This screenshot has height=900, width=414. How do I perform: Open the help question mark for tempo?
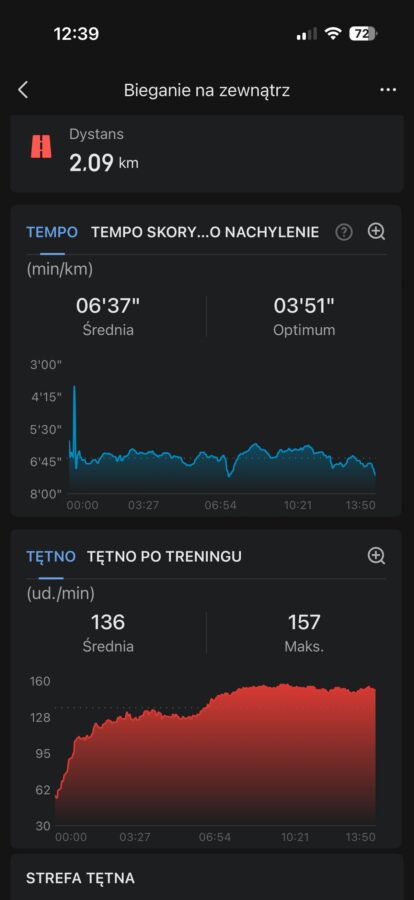tap(343, 232)
